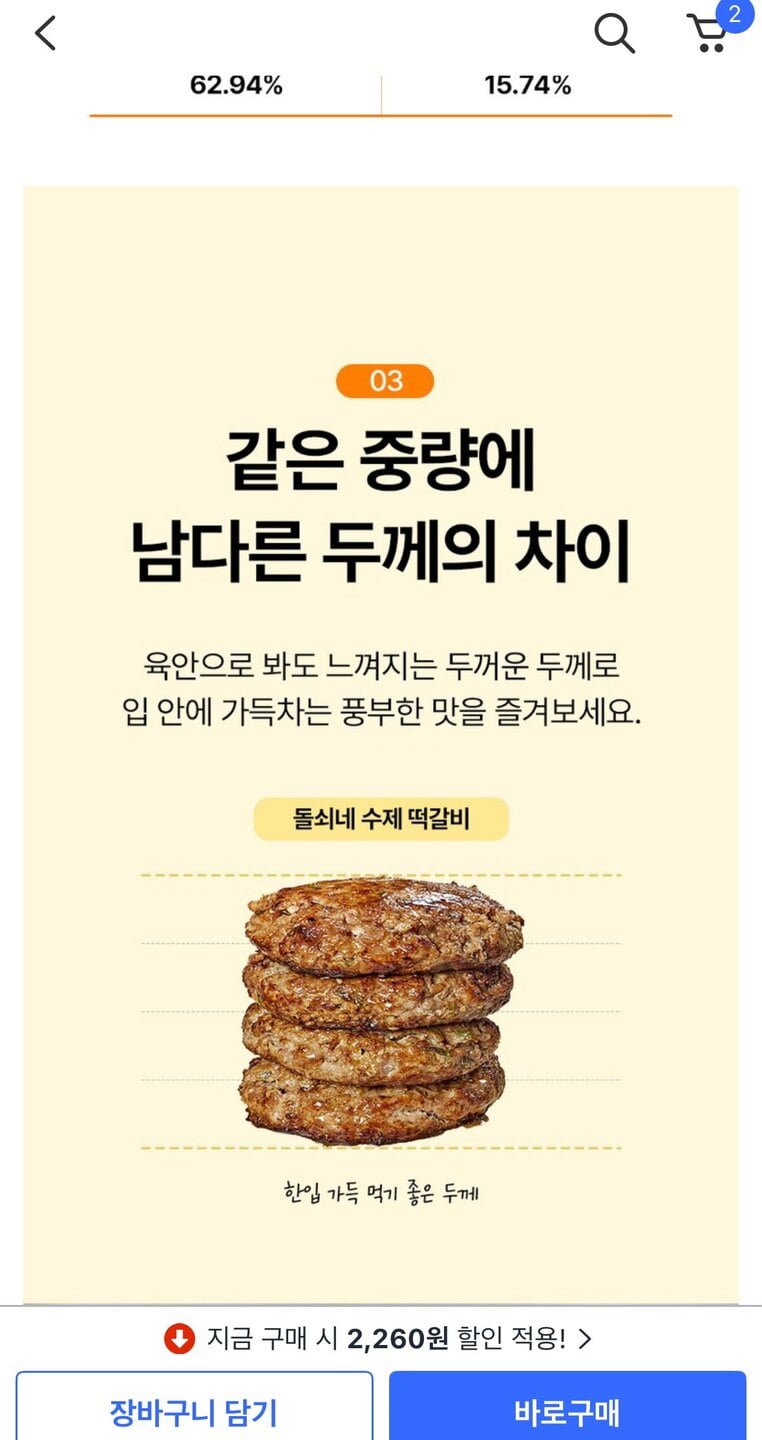762x1440 pixels.
Task: Tap 바로구매 to buy now
Action: click(x=567, y=1408)
